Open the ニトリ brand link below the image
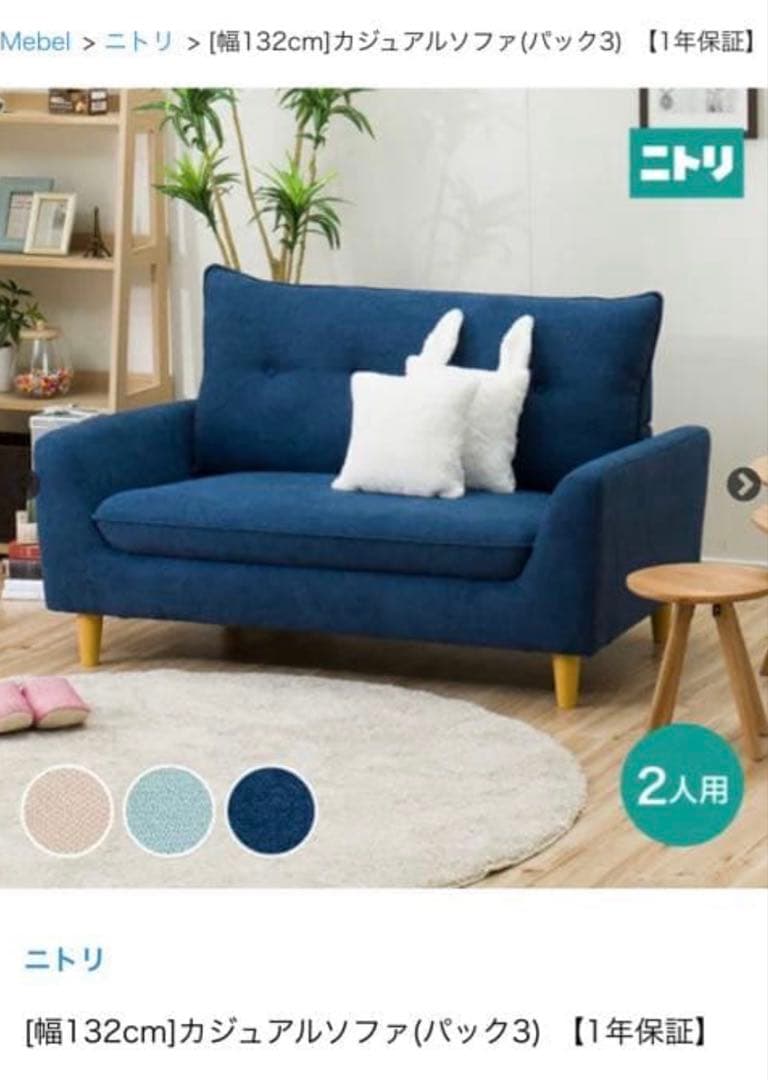 click(64, 961)
